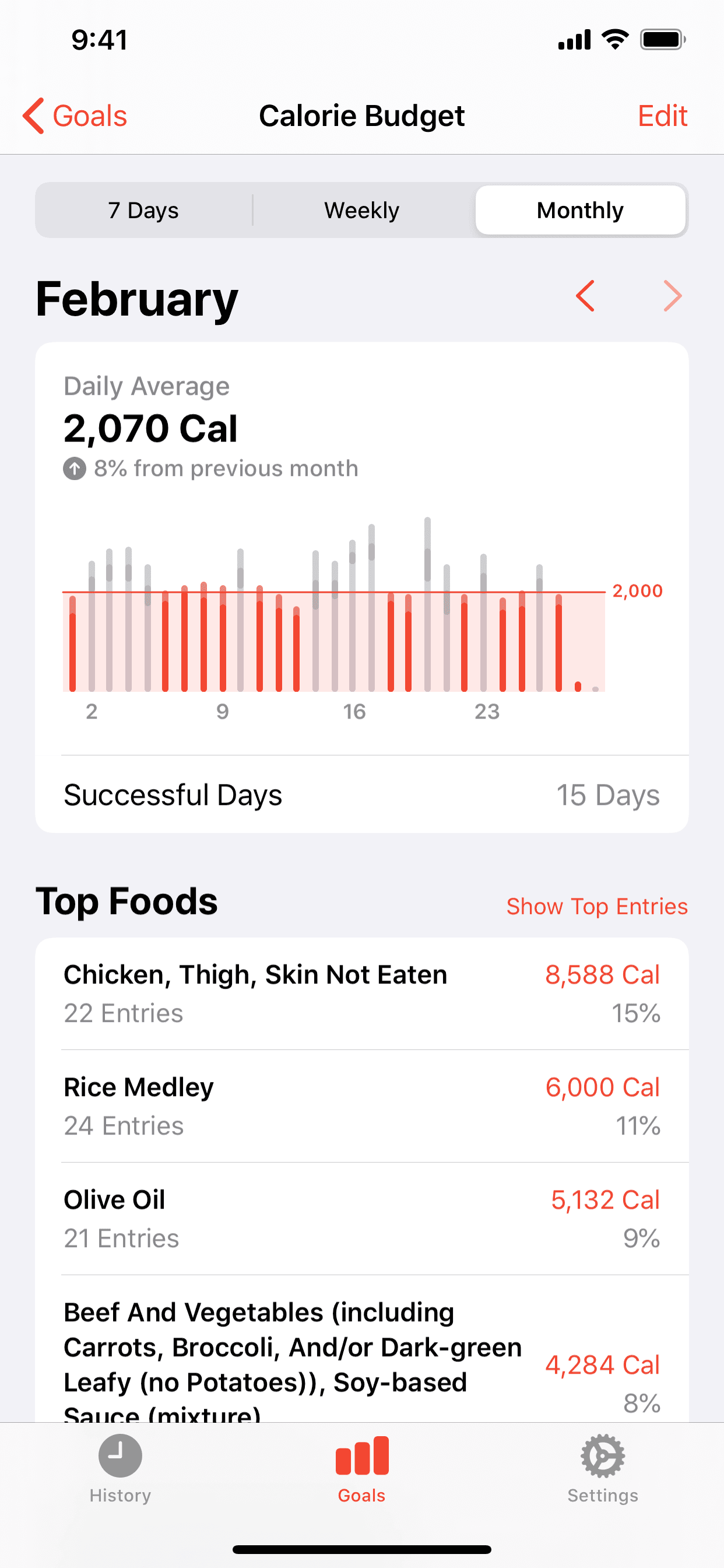724x1568 pixels.
Task: Open the Rice Medley food row
Action: tap(362, 1106)
